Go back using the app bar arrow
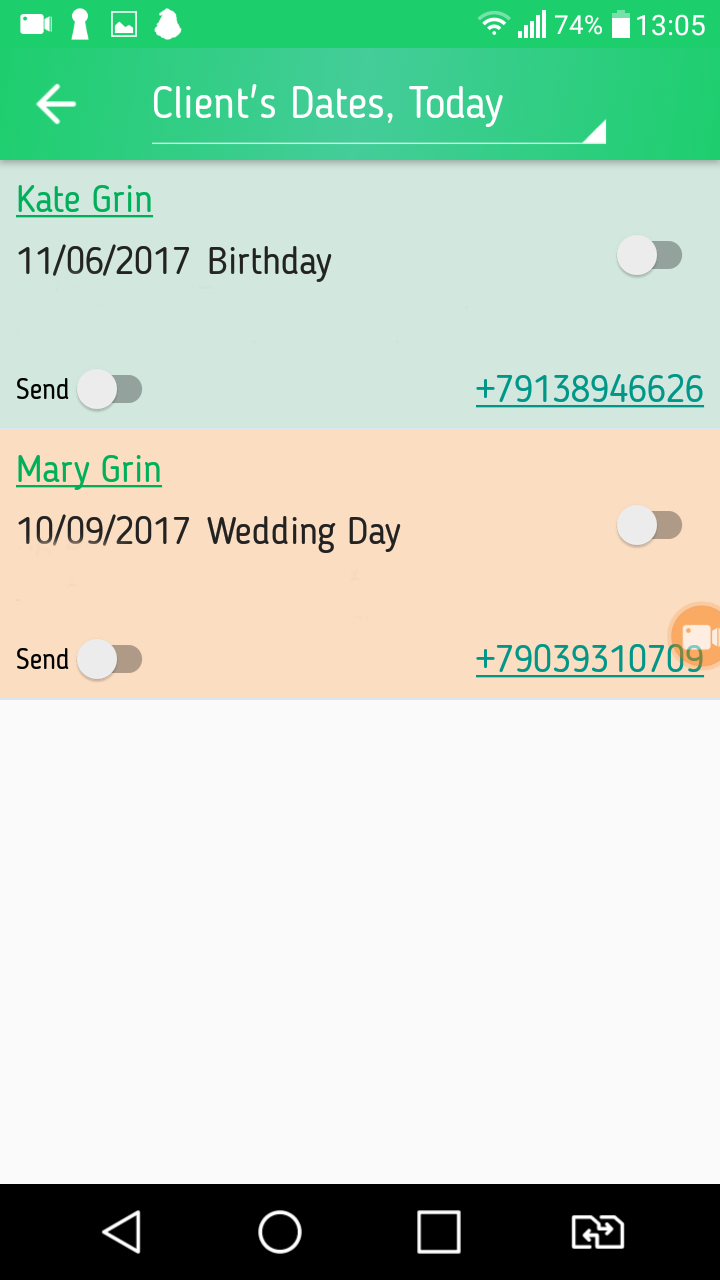The image size is (720, 1280). (56, 104)
